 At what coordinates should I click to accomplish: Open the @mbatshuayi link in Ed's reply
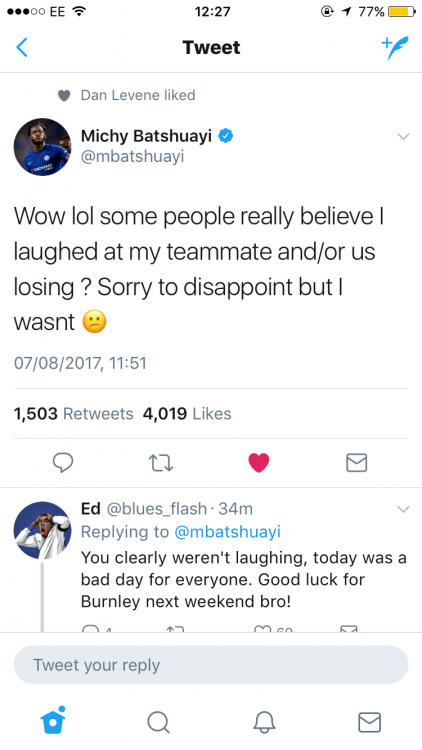pos(227,532)
